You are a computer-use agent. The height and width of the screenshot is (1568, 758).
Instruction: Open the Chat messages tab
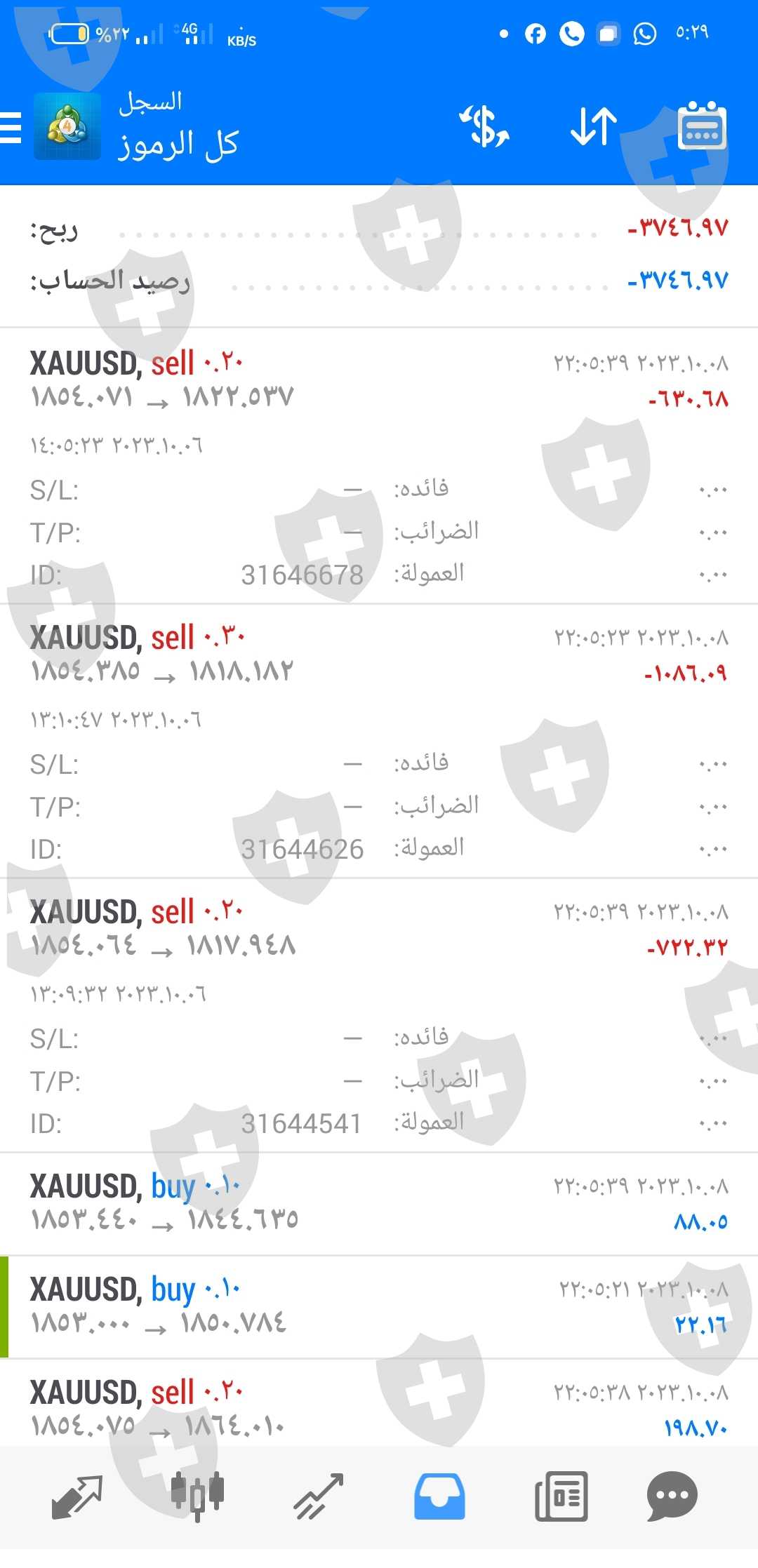click(672, 1496)
